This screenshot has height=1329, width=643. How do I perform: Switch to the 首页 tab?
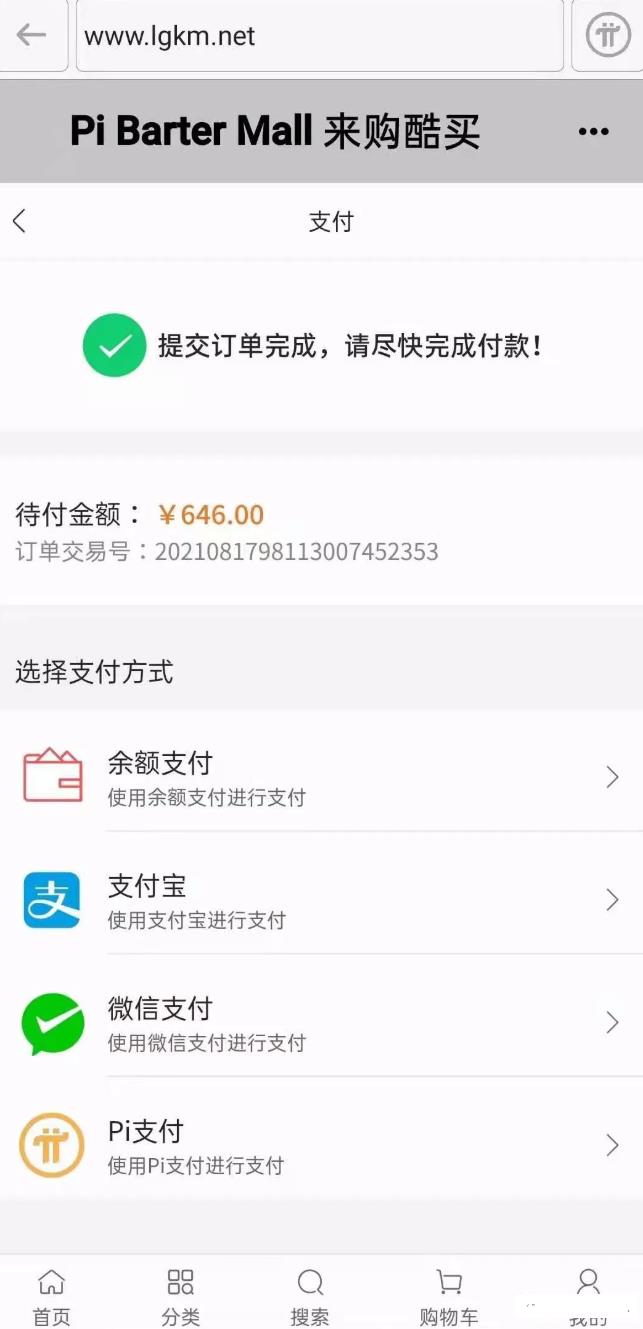[x=51, y=1296]
